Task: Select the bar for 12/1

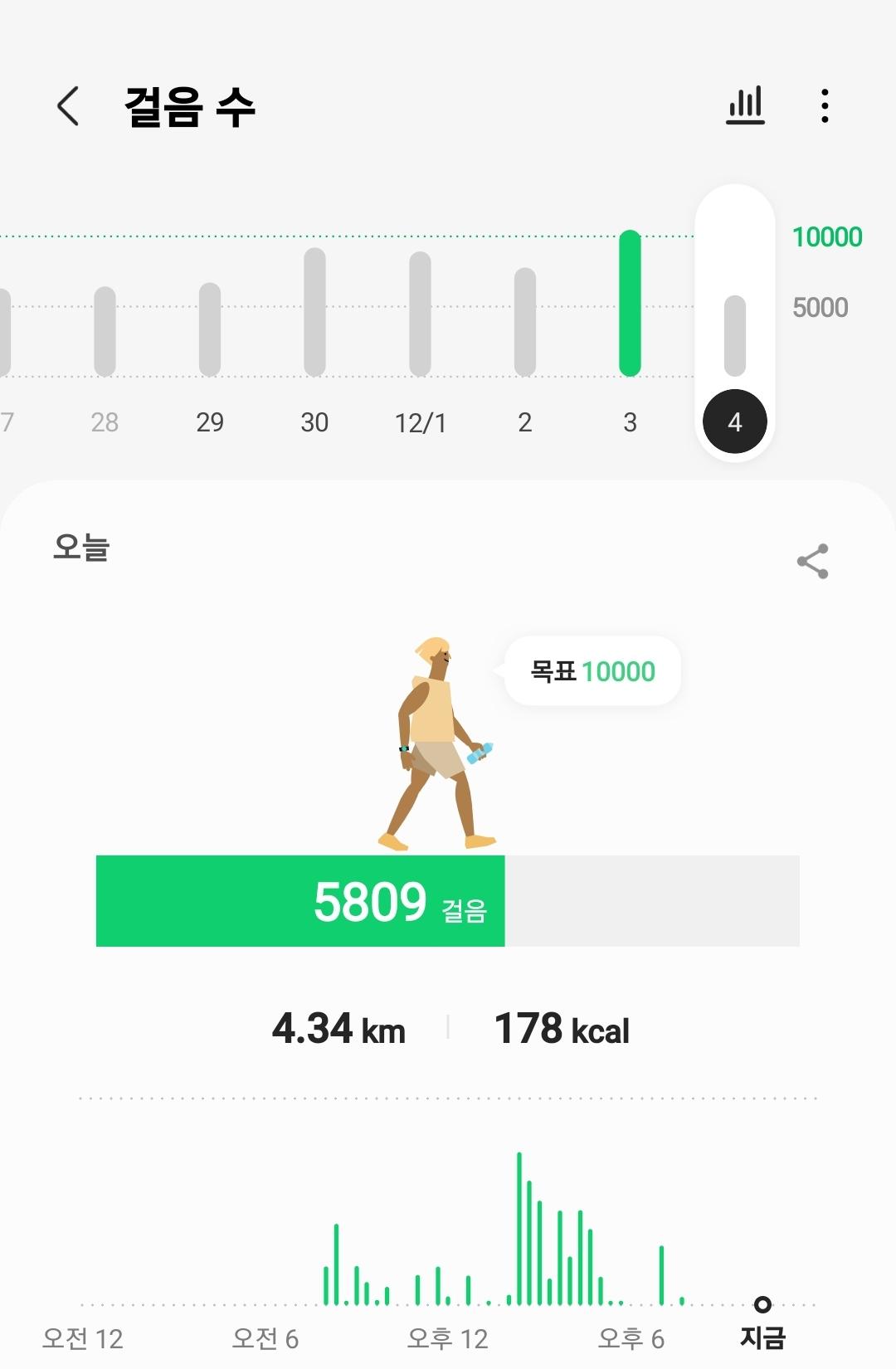Action: (420, 314)
